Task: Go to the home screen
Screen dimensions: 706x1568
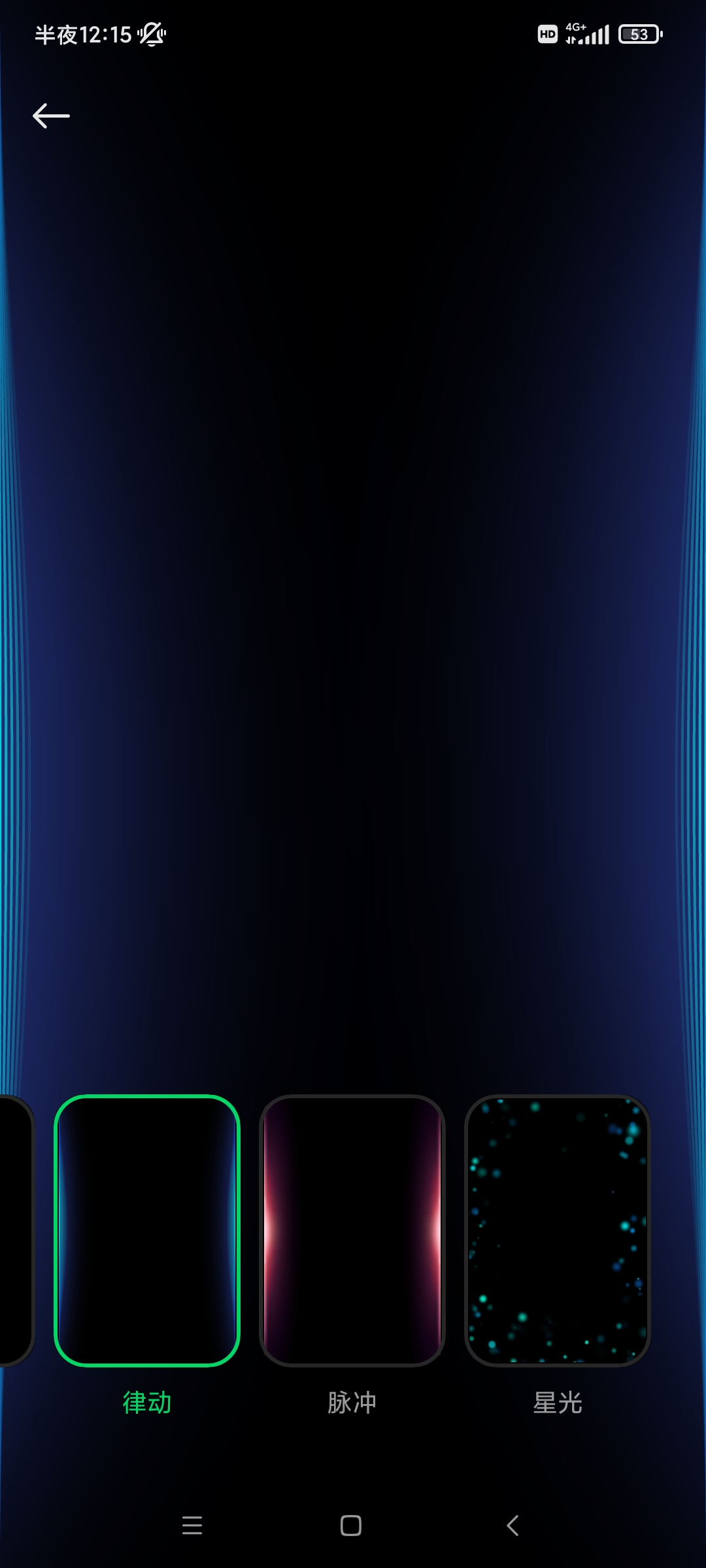Action: click(351, 1526)
